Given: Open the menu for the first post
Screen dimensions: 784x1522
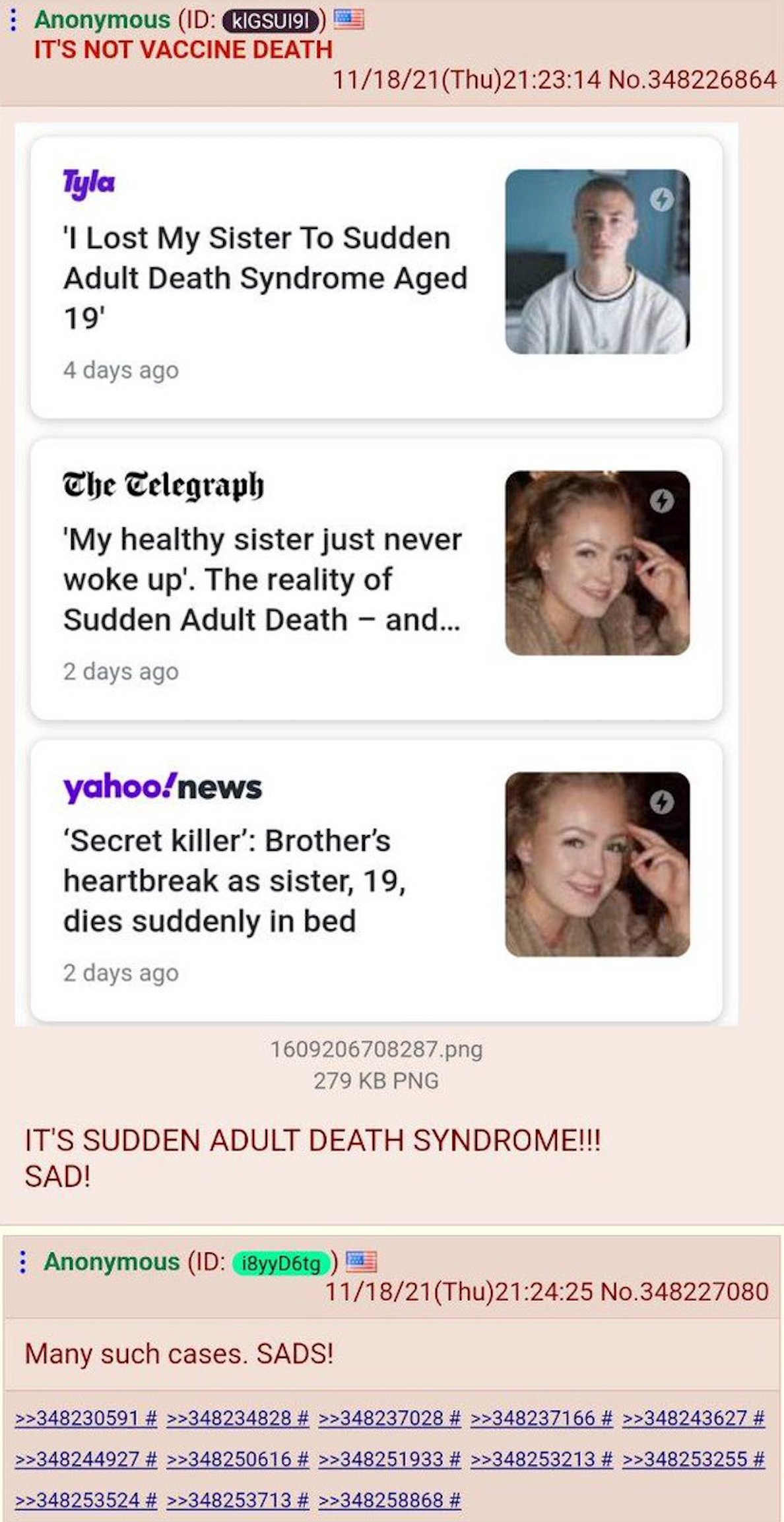Looking at the screenshot, I should 13,20.
